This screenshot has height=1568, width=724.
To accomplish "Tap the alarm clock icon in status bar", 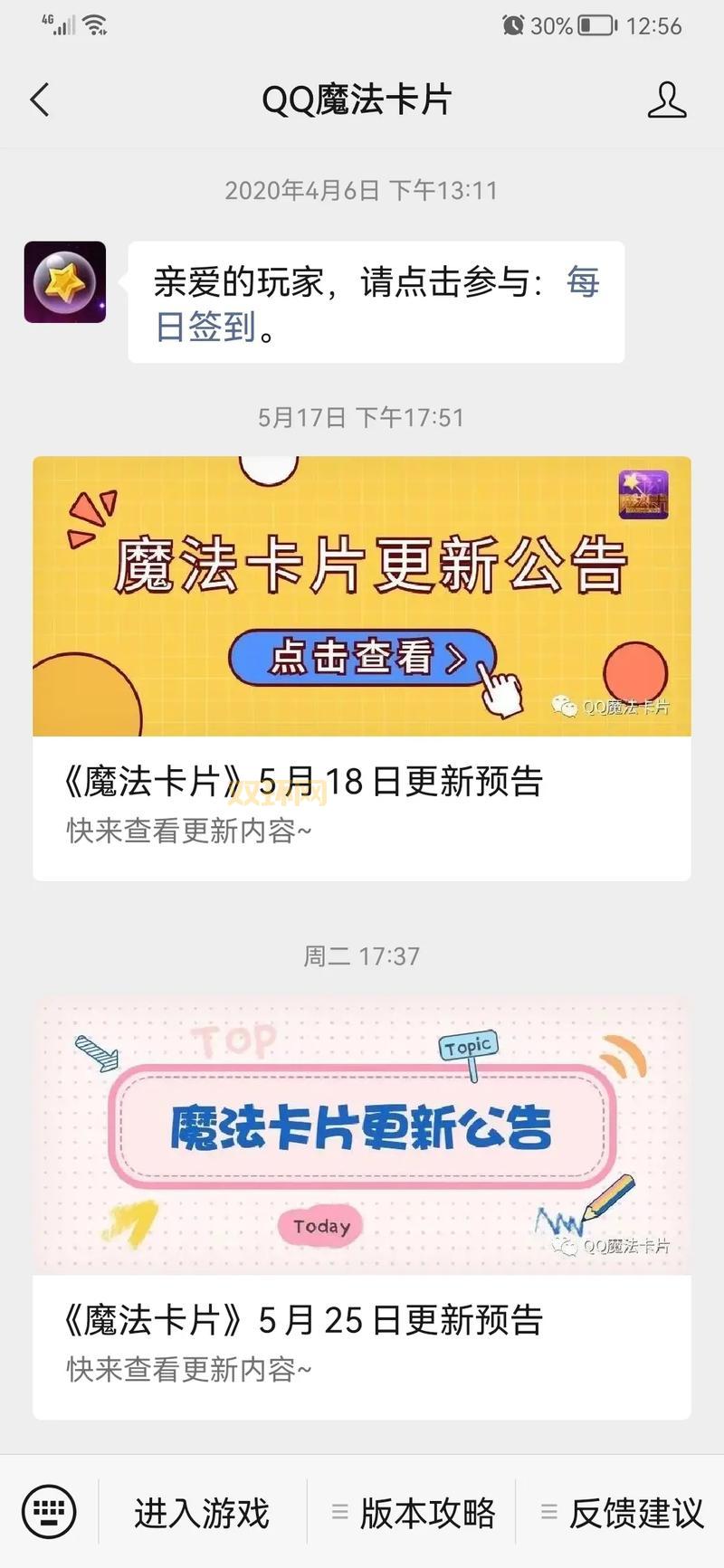I will (513, 26).
